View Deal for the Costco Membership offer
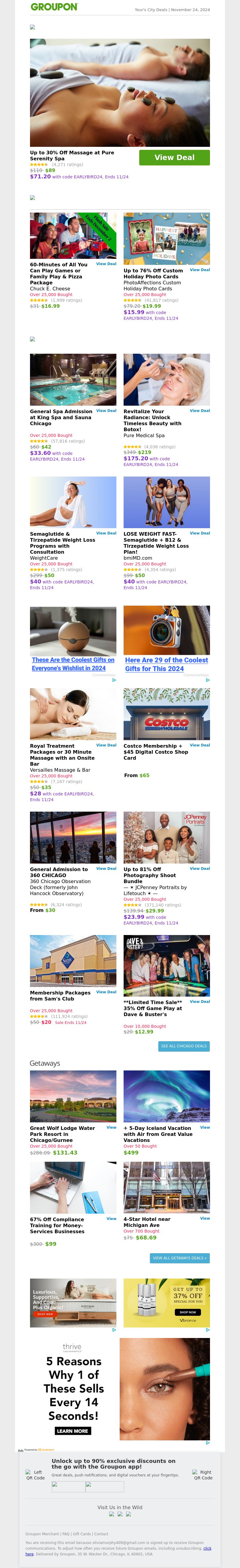 [x=199, y=745]
